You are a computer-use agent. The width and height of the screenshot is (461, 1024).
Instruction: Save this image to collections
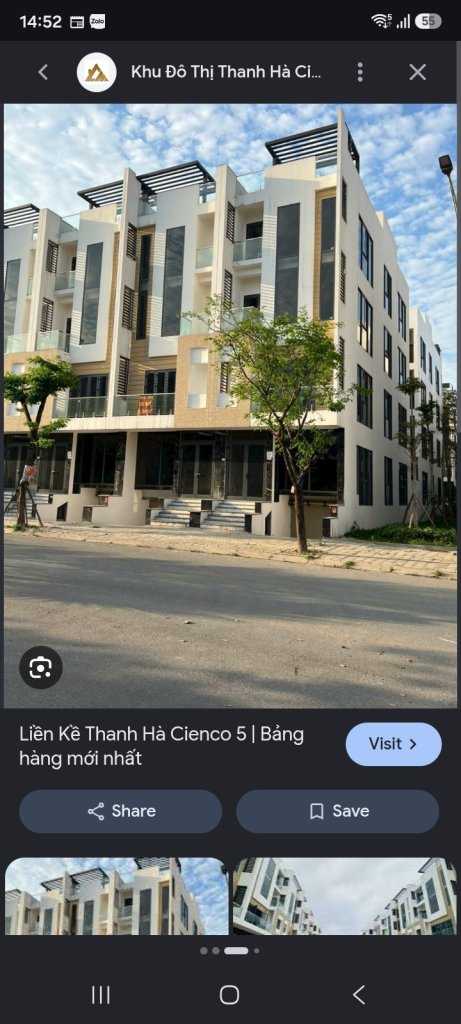click(338, 811)
